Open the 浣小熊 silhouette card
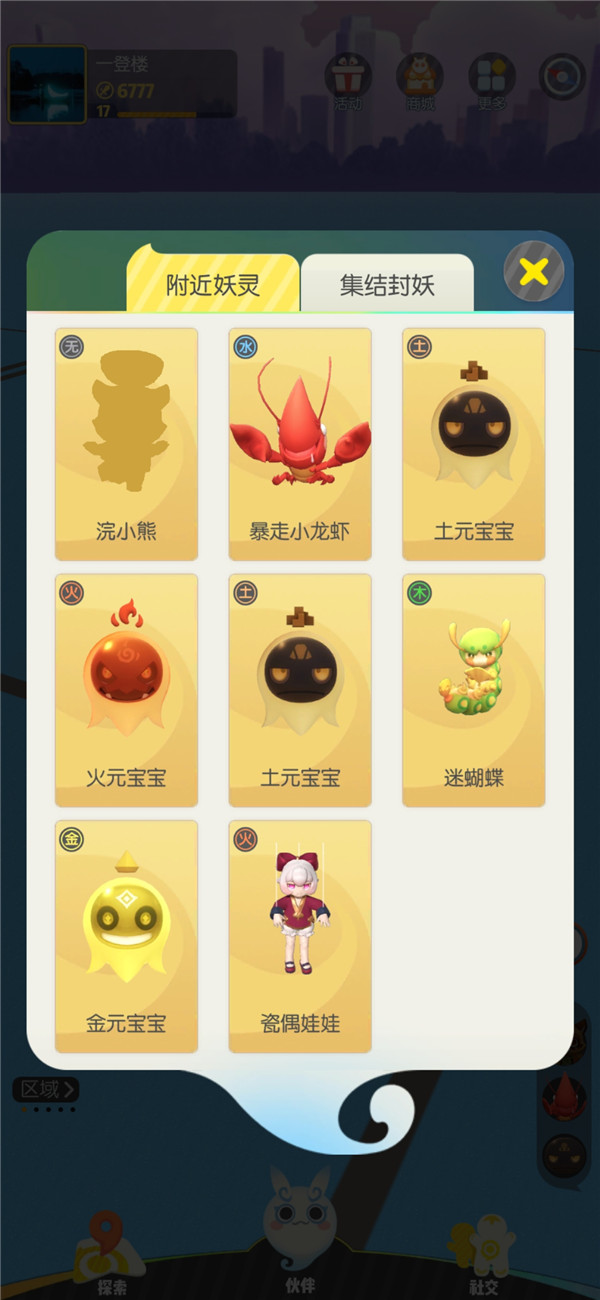Image resolution: width=600 pixels, height=1300 pixels. [126, 444]
